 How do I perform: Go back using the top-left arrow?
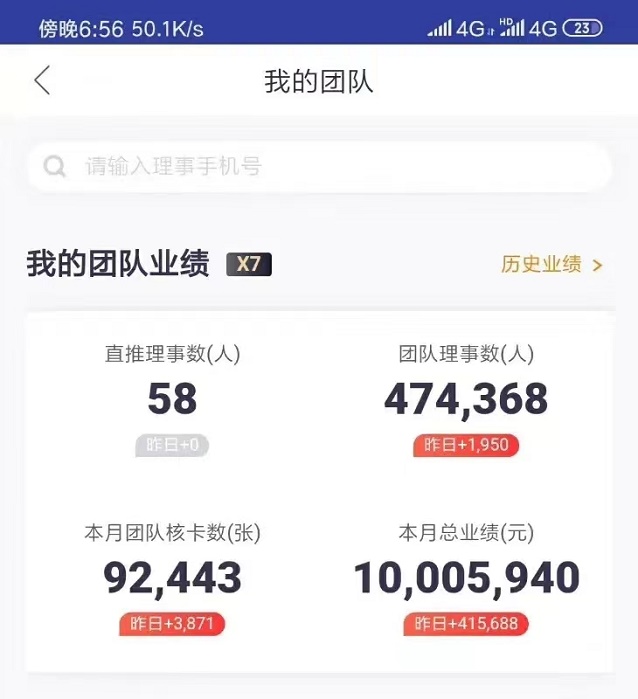42,81
